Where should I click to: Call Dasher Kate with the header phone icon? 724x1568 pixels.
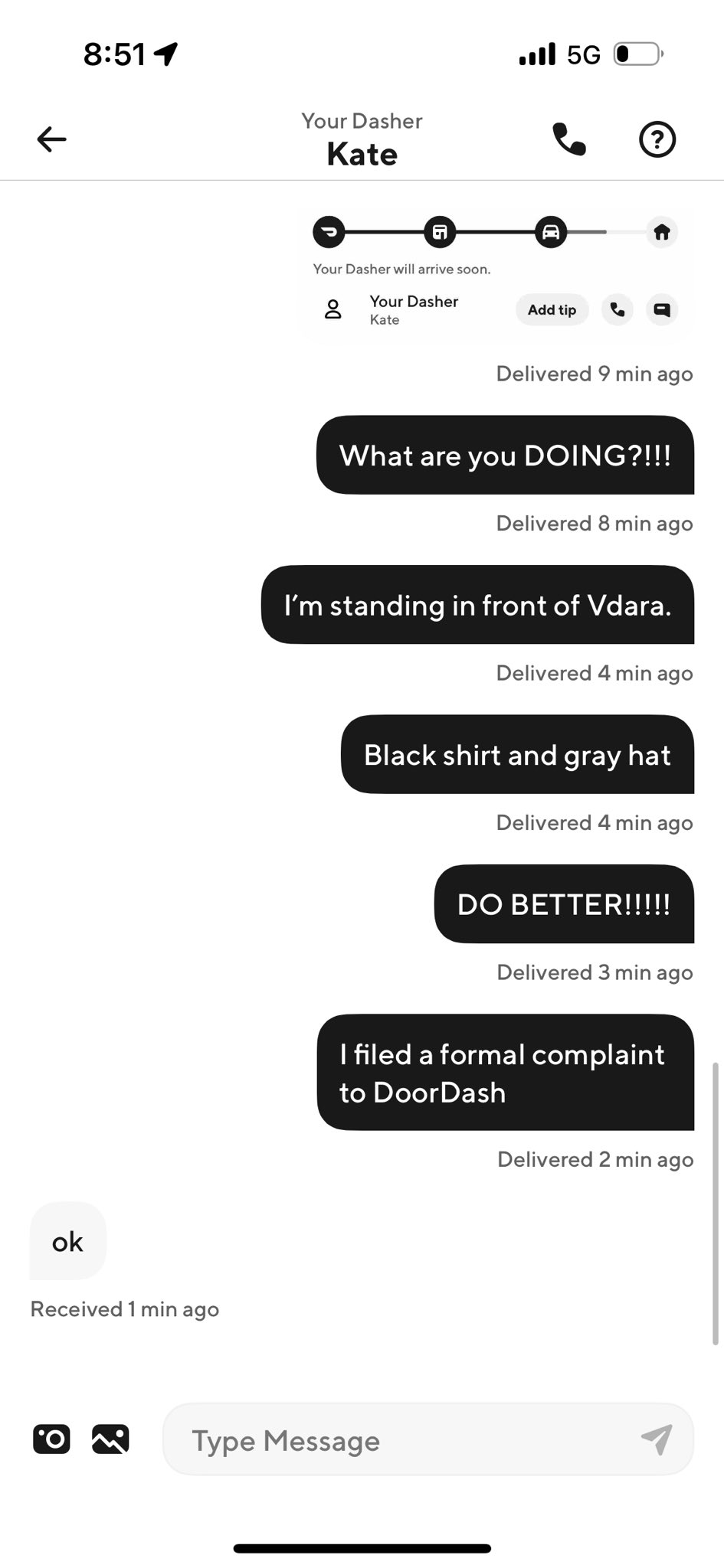click(569, 139)
